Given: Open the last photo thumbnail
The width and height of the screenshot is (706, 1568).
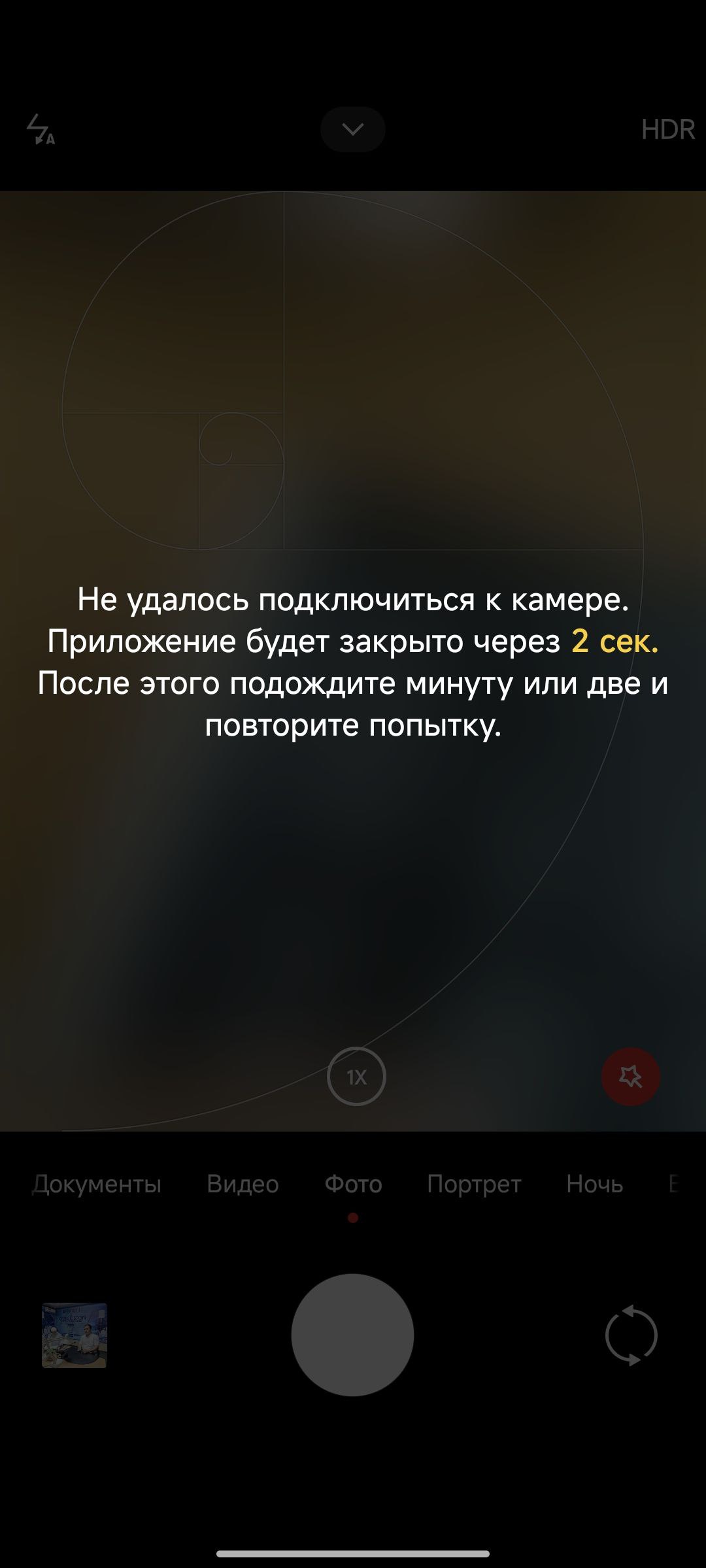Looking at the screenshot, I should (x=75, y=1335).
